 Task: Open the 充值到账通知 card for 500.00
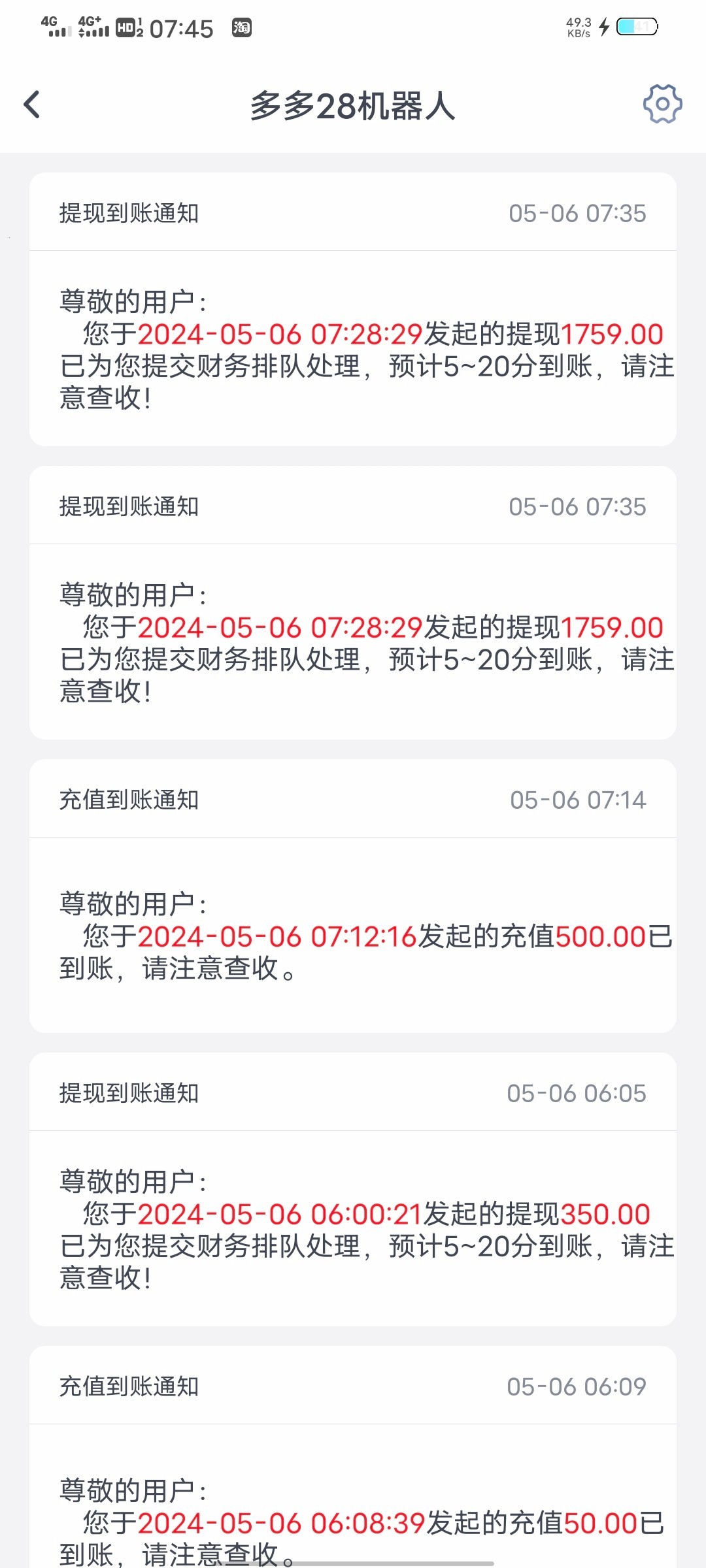[353, 896]
